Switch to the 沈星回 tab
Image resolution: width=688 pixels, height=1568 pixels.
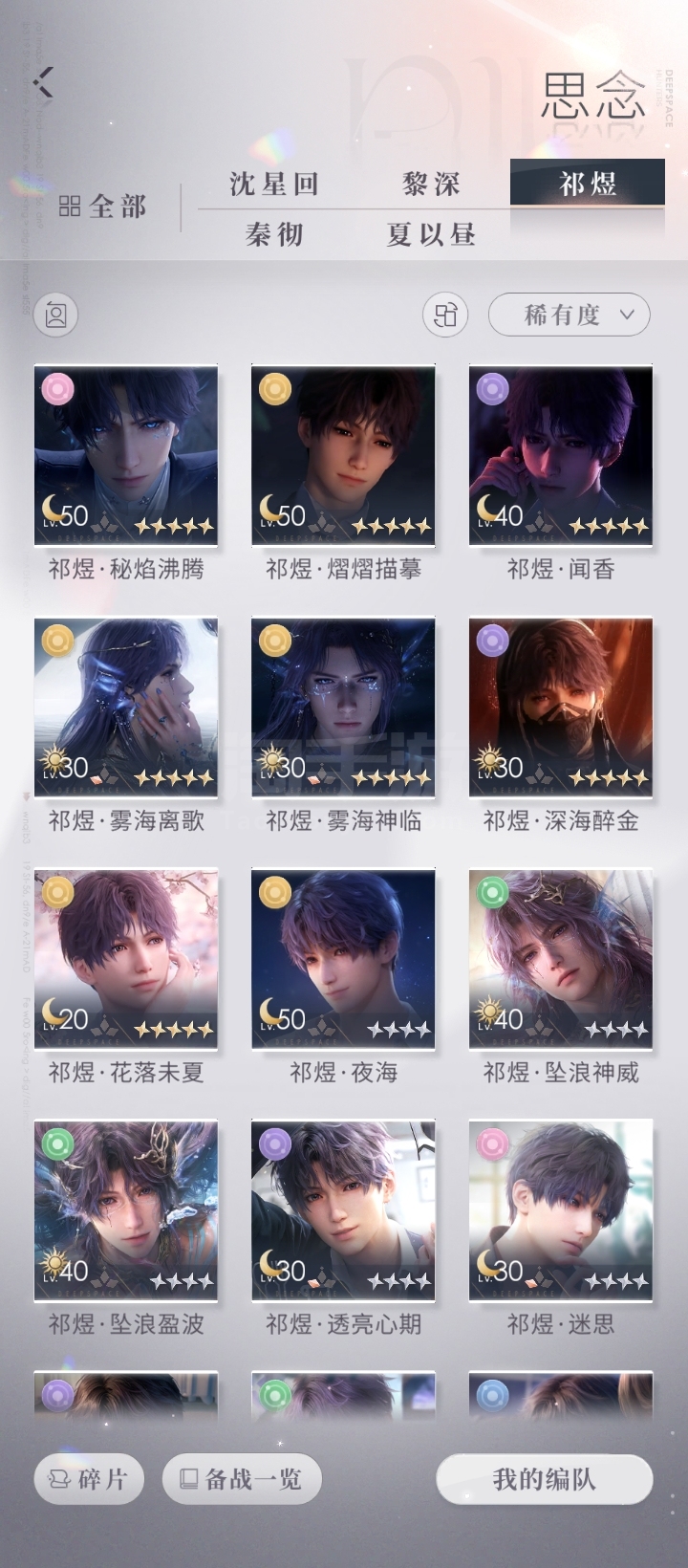click(274, 184)
